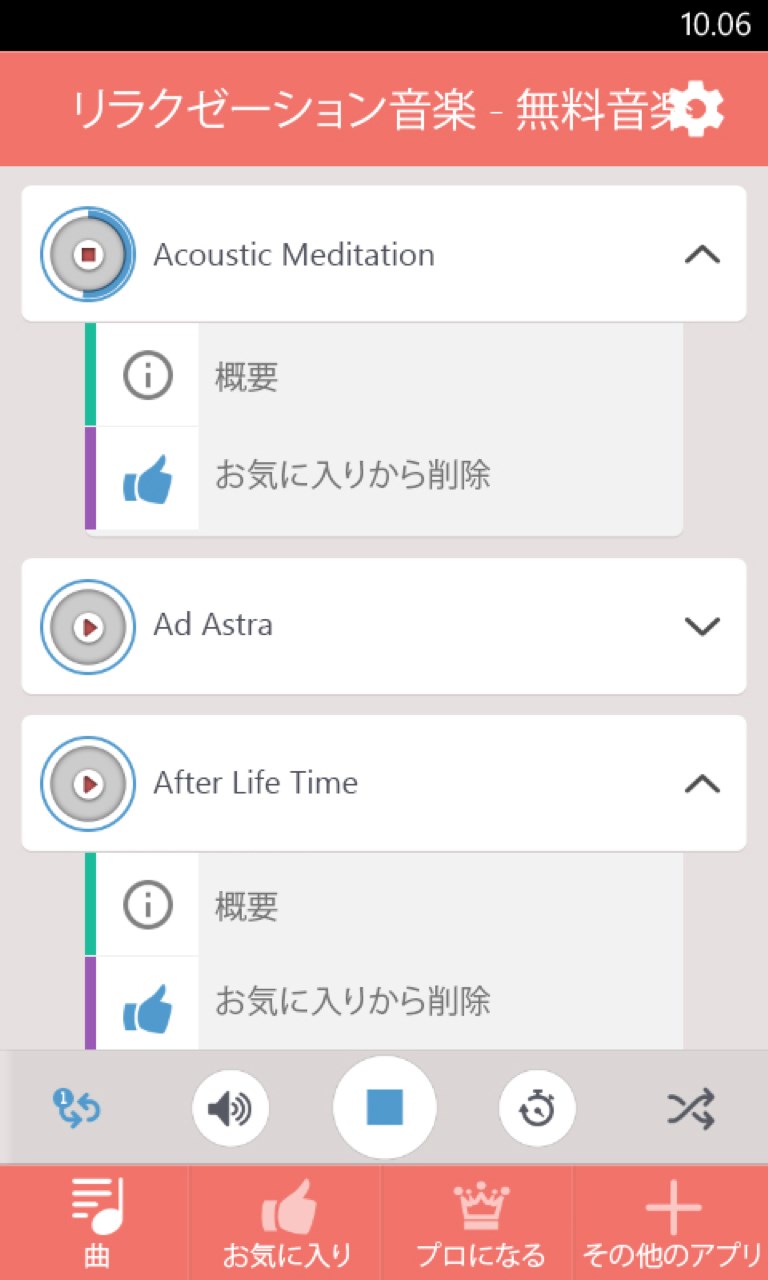The height and width of the screenshot is (1280, 768).
Task: Go to the プロになる tab
Action: pyautogui.click(x=480, y=1222)
